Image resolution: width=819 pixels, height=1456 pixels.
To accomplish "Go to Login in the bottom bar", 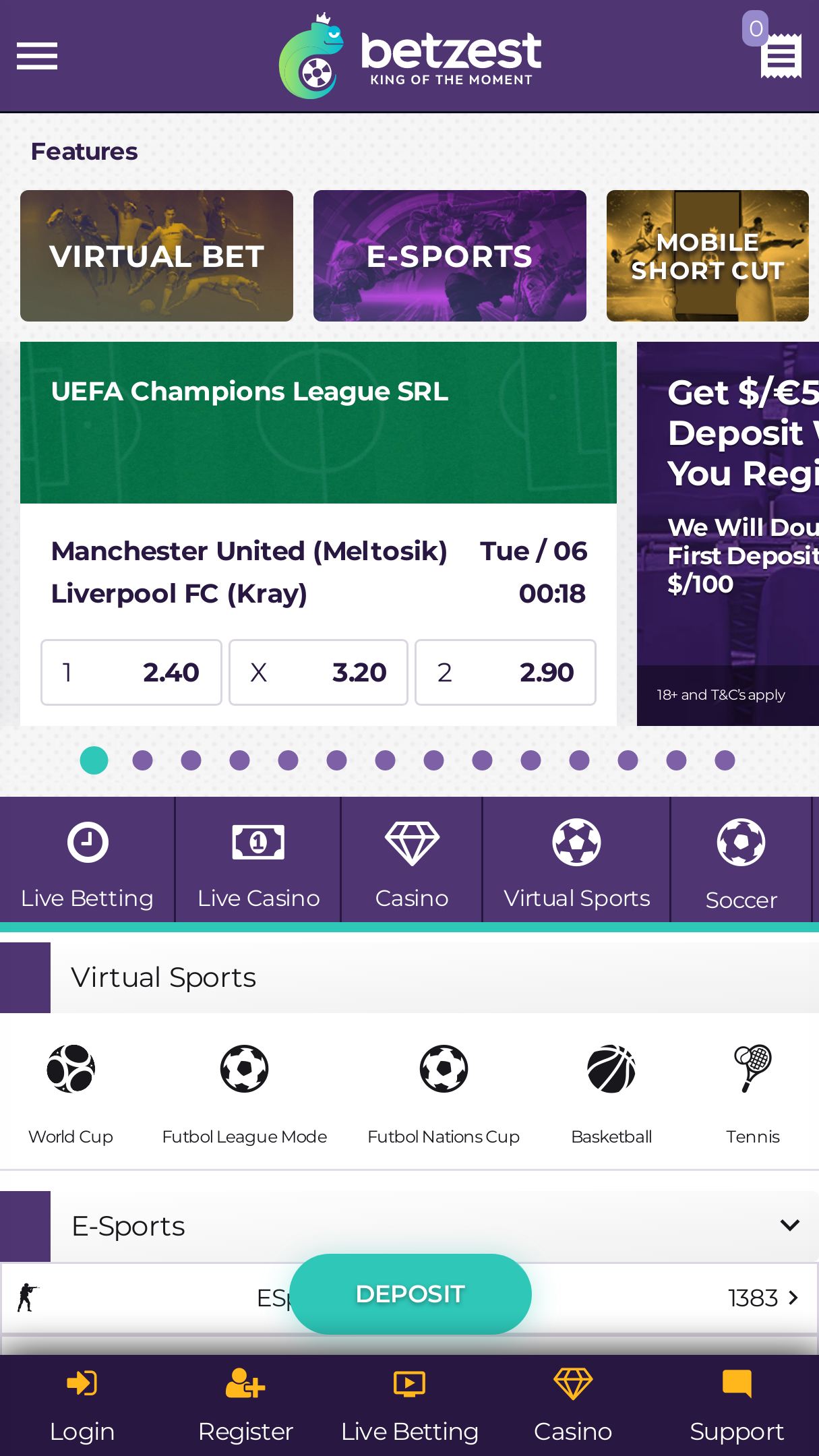I will click(x=82, y=1405).
